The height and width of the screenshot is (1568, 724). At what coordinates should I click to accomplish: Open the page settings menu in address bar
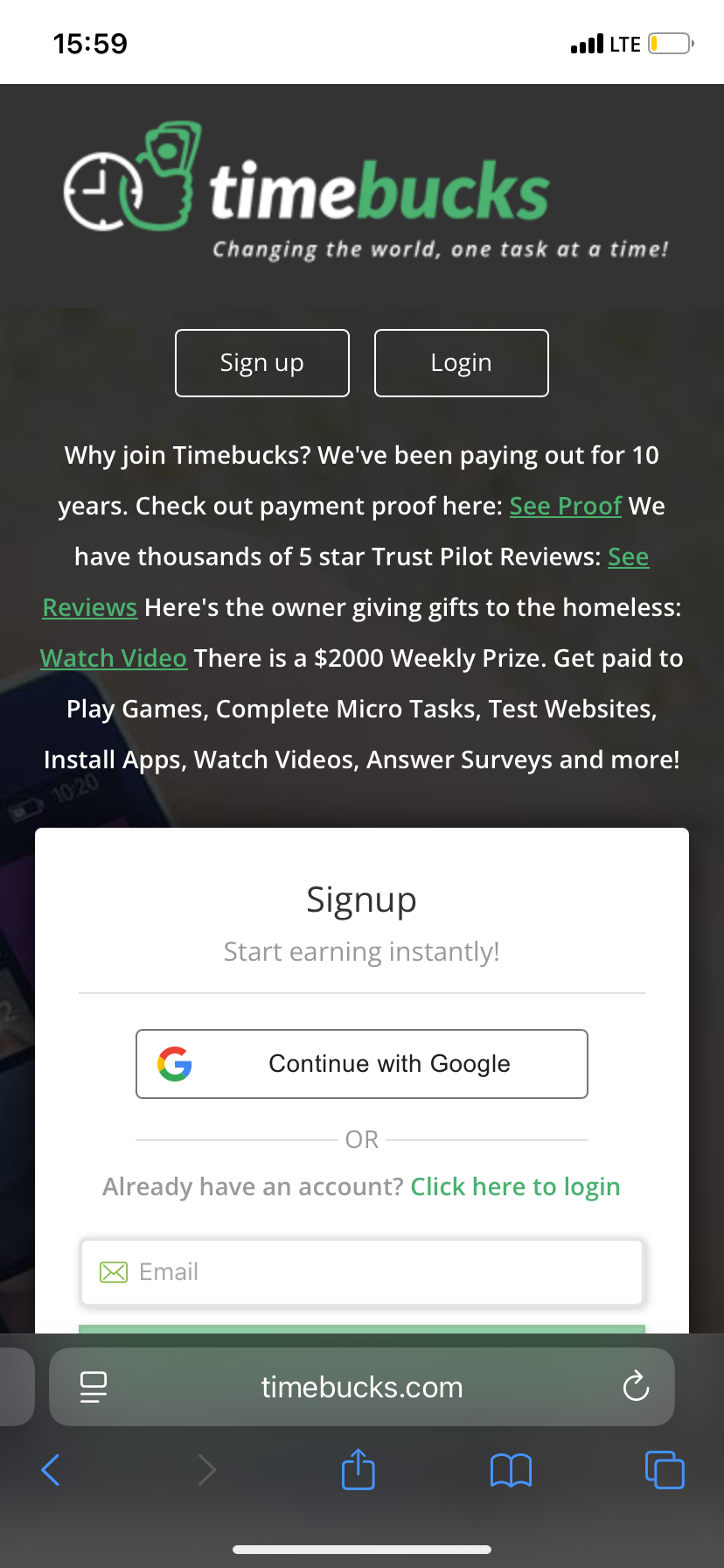pyautogui.click(x=94, y=1387)
